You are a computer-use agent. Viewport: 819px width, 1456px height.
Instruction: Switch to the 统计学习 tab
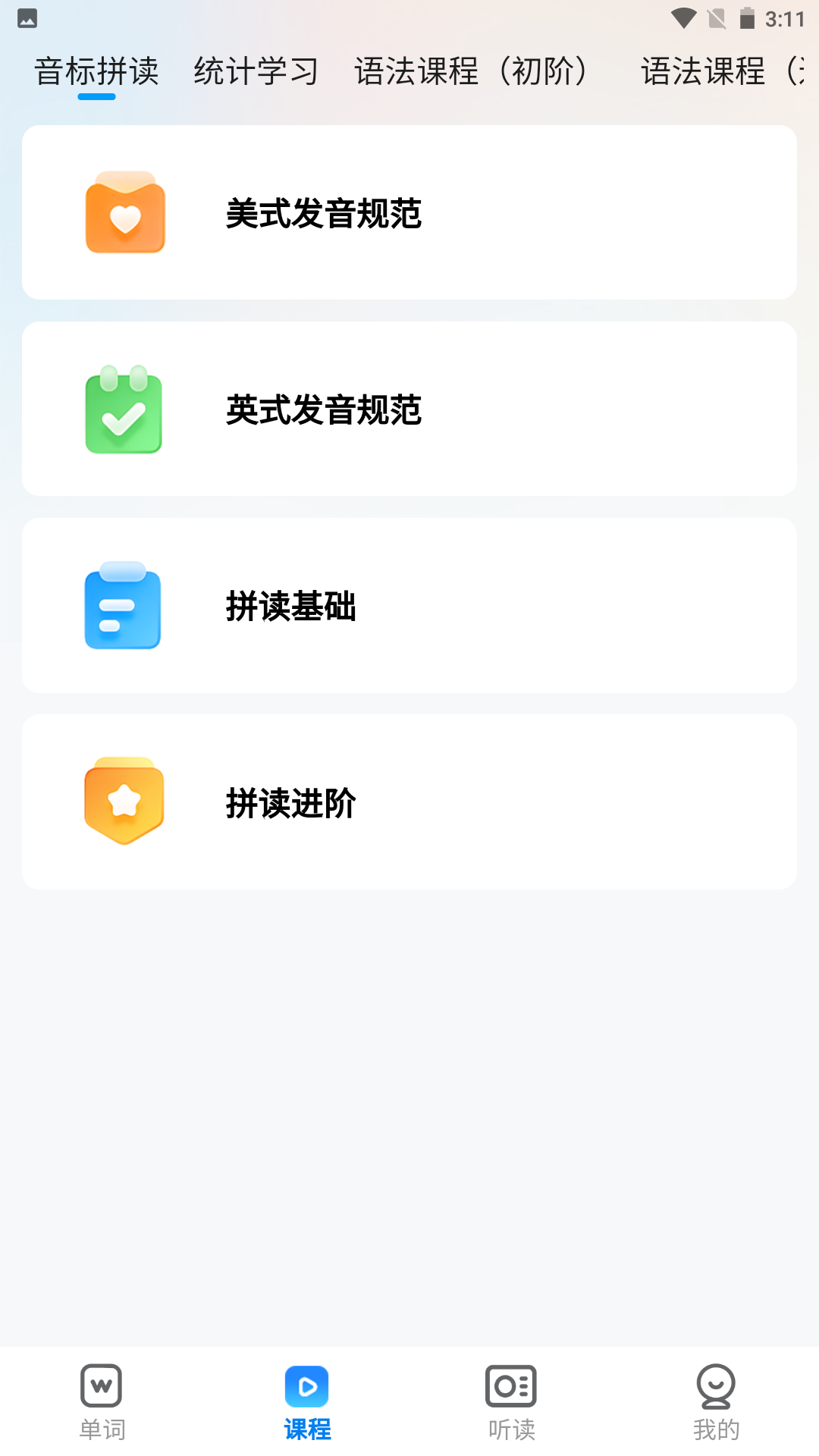pos(256,71)
